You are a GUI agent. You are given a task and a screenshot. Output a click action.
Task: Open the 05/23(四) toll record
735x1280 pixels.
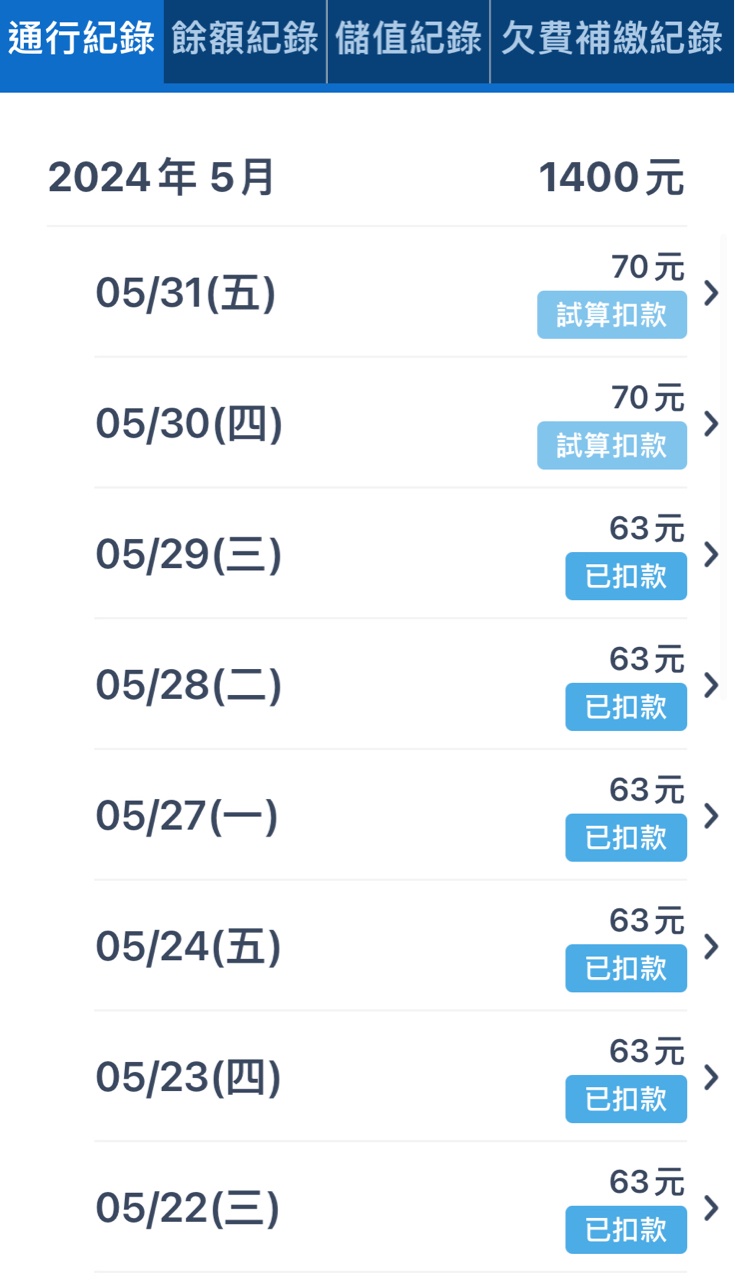(400, 1078)
